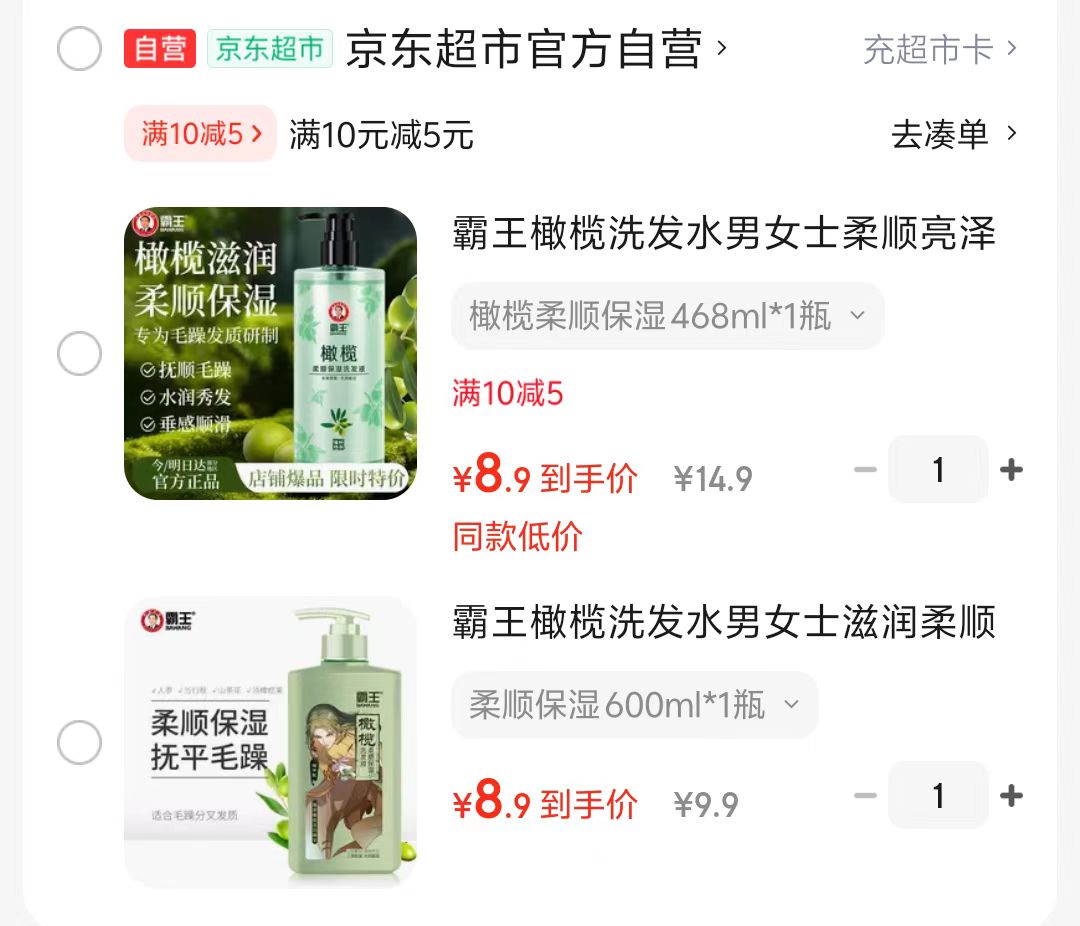Check the 霸王橄榄洗发水 468ml item
Viewport: 1080px width, 926px height.
(x=80, y=354)
